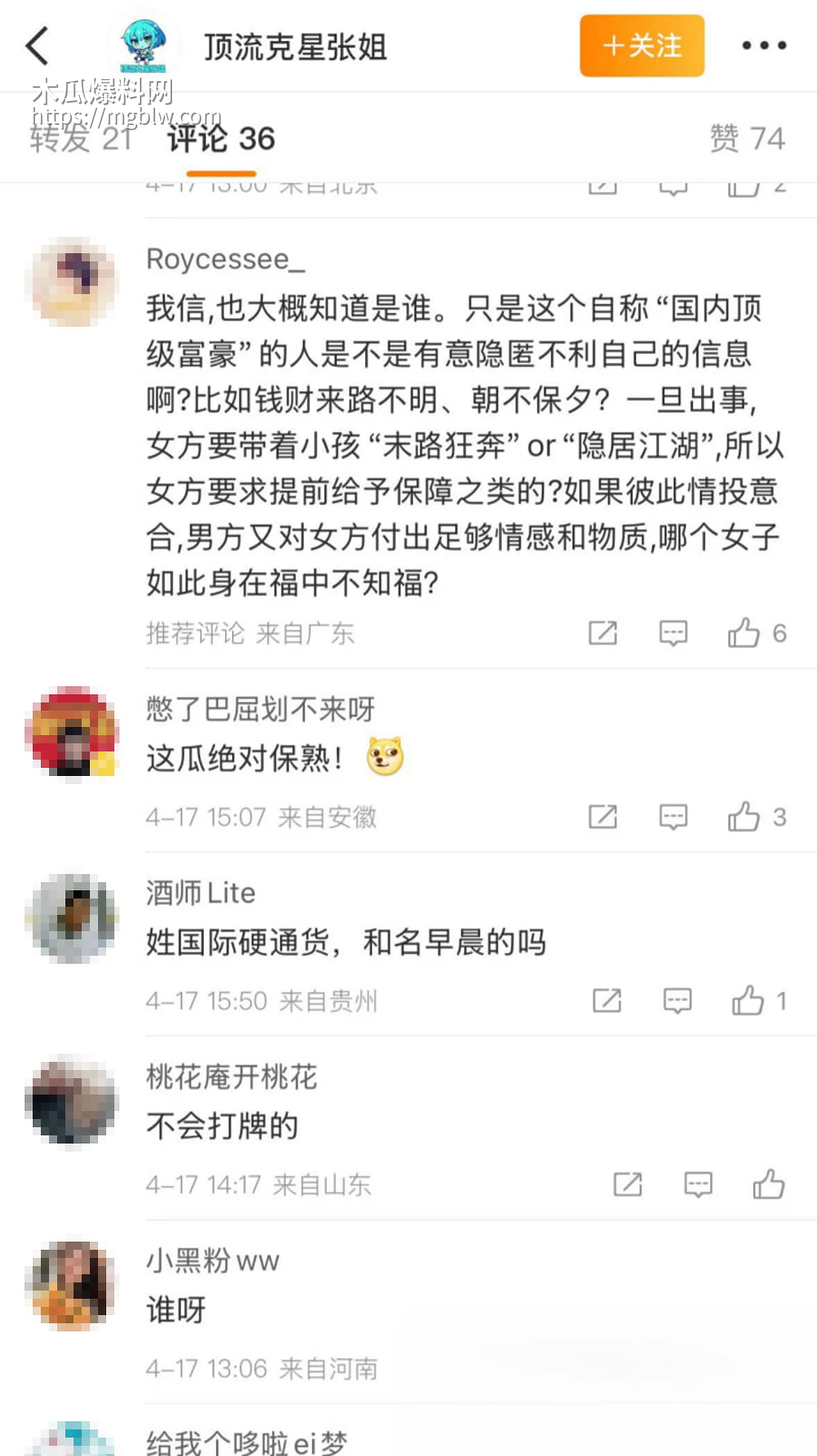Open the more options (...) menu
817x1456 pixels.
click(x=764, y=45)
